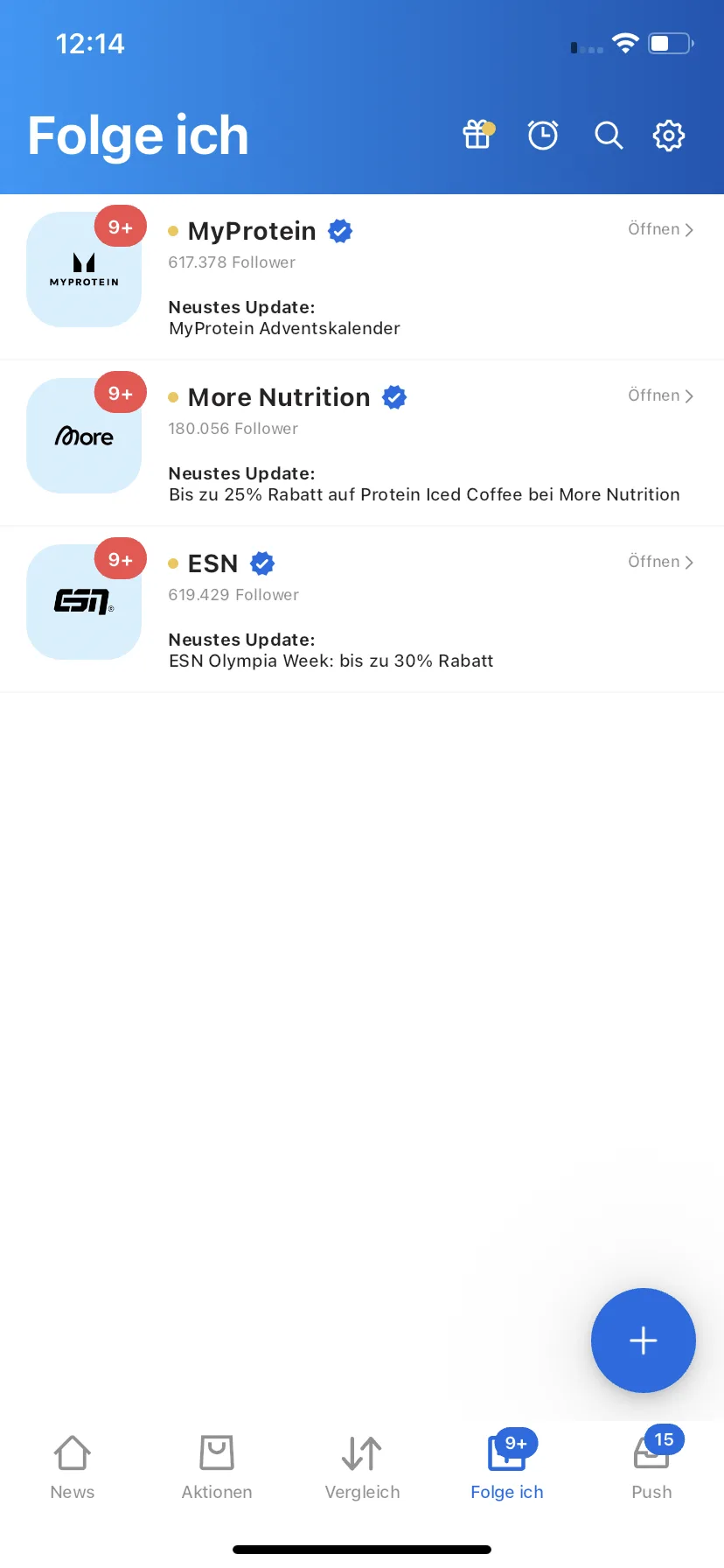Viewport: 724px width, 1568px height.
Task: Open settings via the gear icon
Action: [669, 136]
